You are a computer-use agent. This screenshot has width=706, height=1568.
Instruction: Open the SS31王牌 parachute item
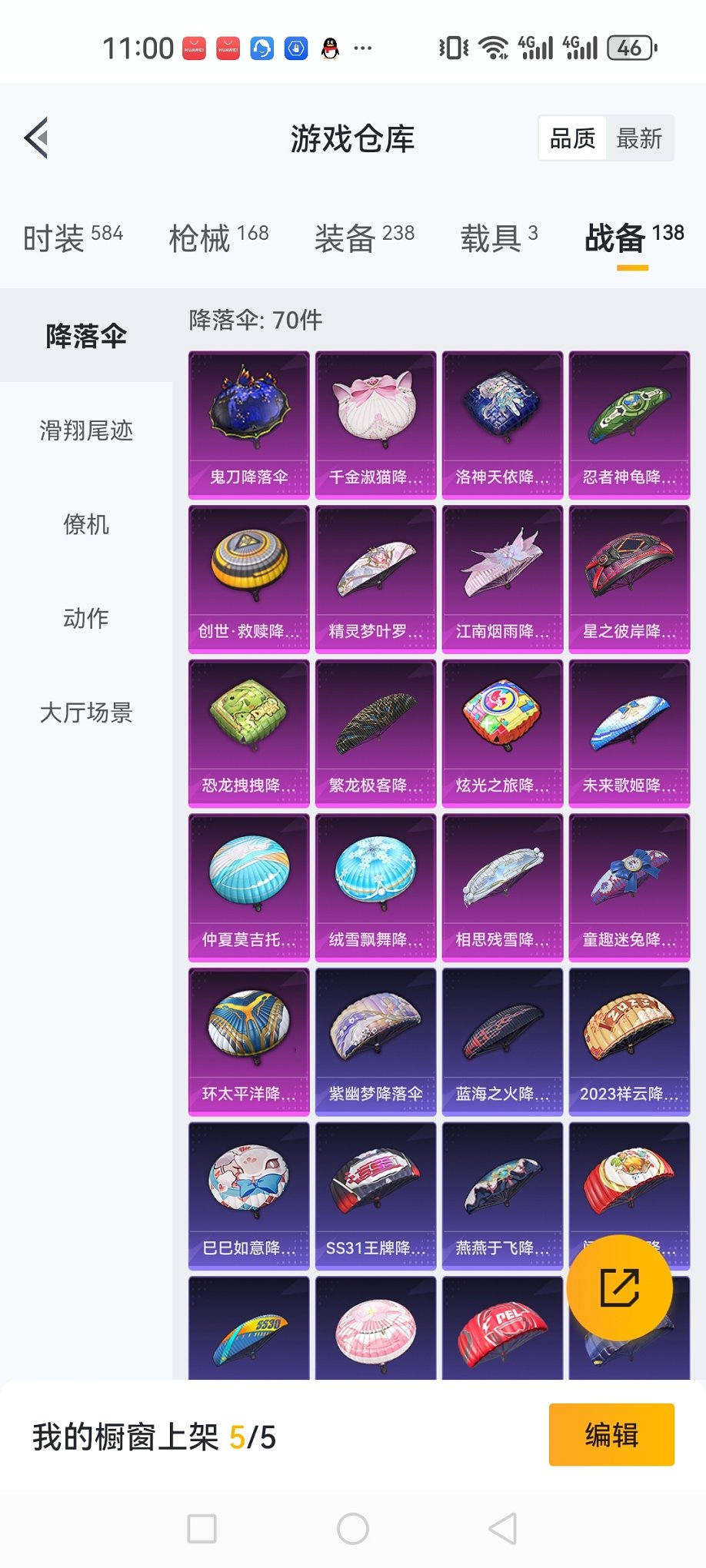click(375, 1195)
